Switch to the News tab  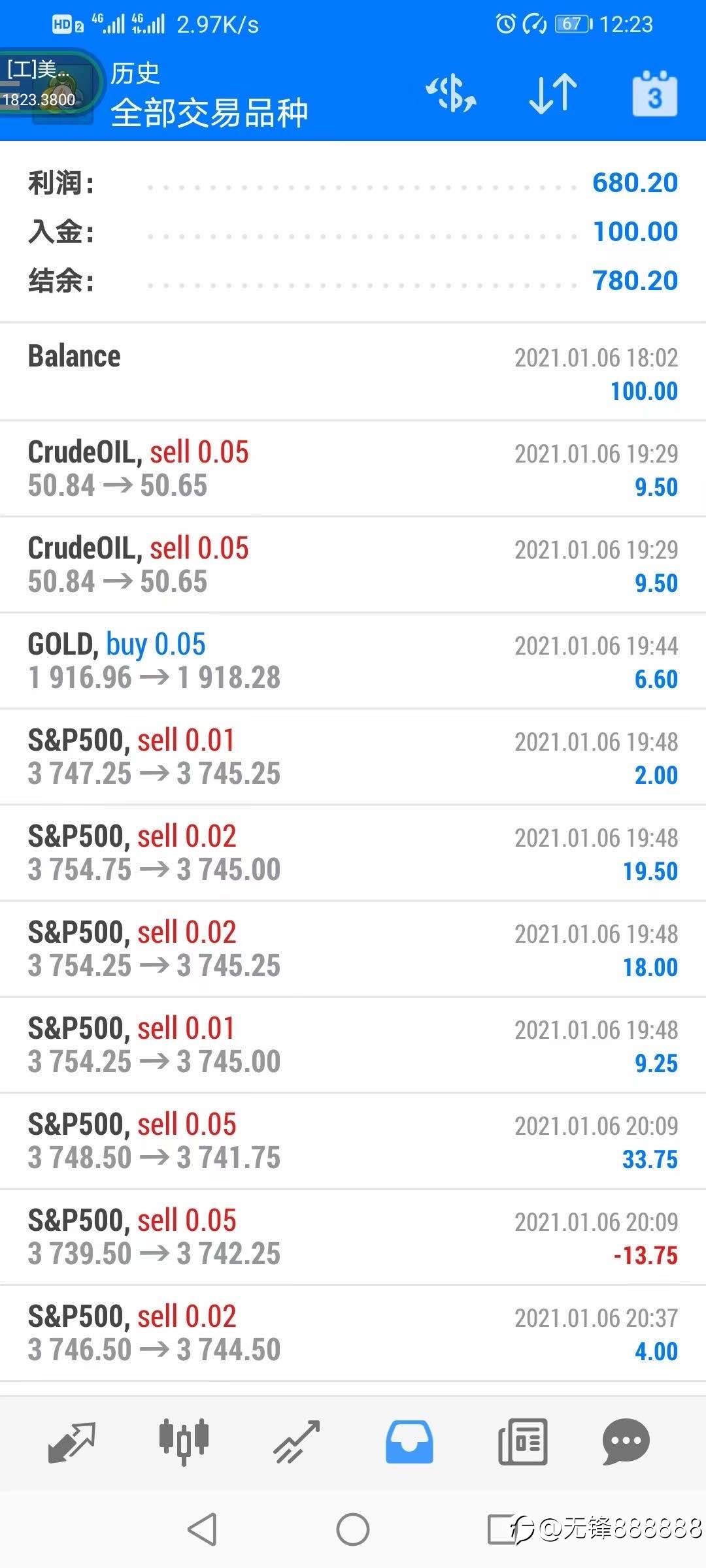point(522,1441)
